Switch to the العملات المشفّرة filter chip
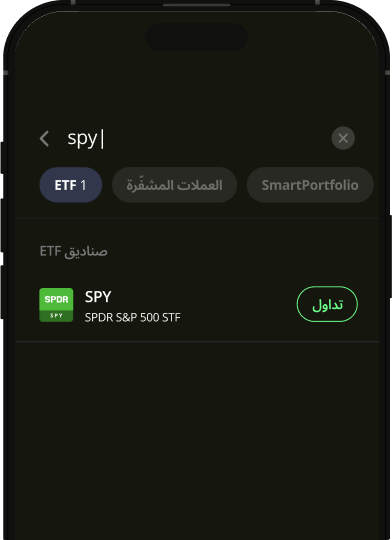 [x=174, y=185]
